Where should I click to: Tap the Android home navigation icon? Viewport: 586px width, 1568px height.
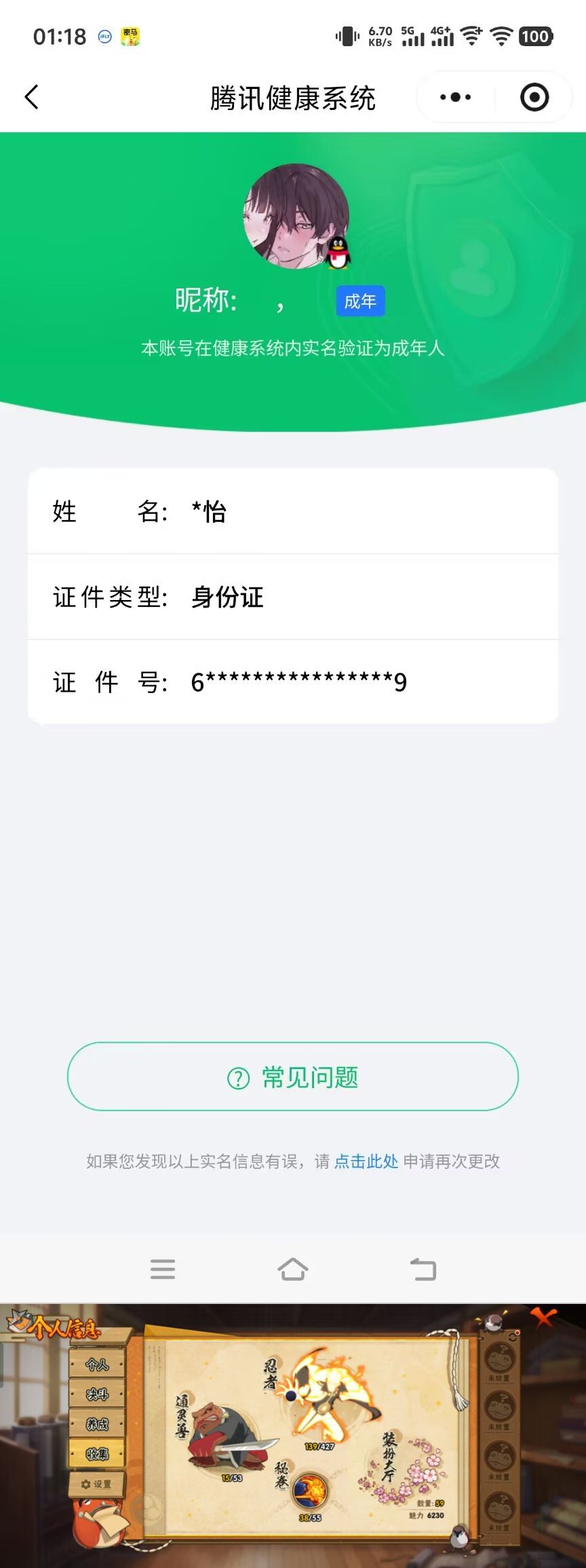coord(292,1269)
